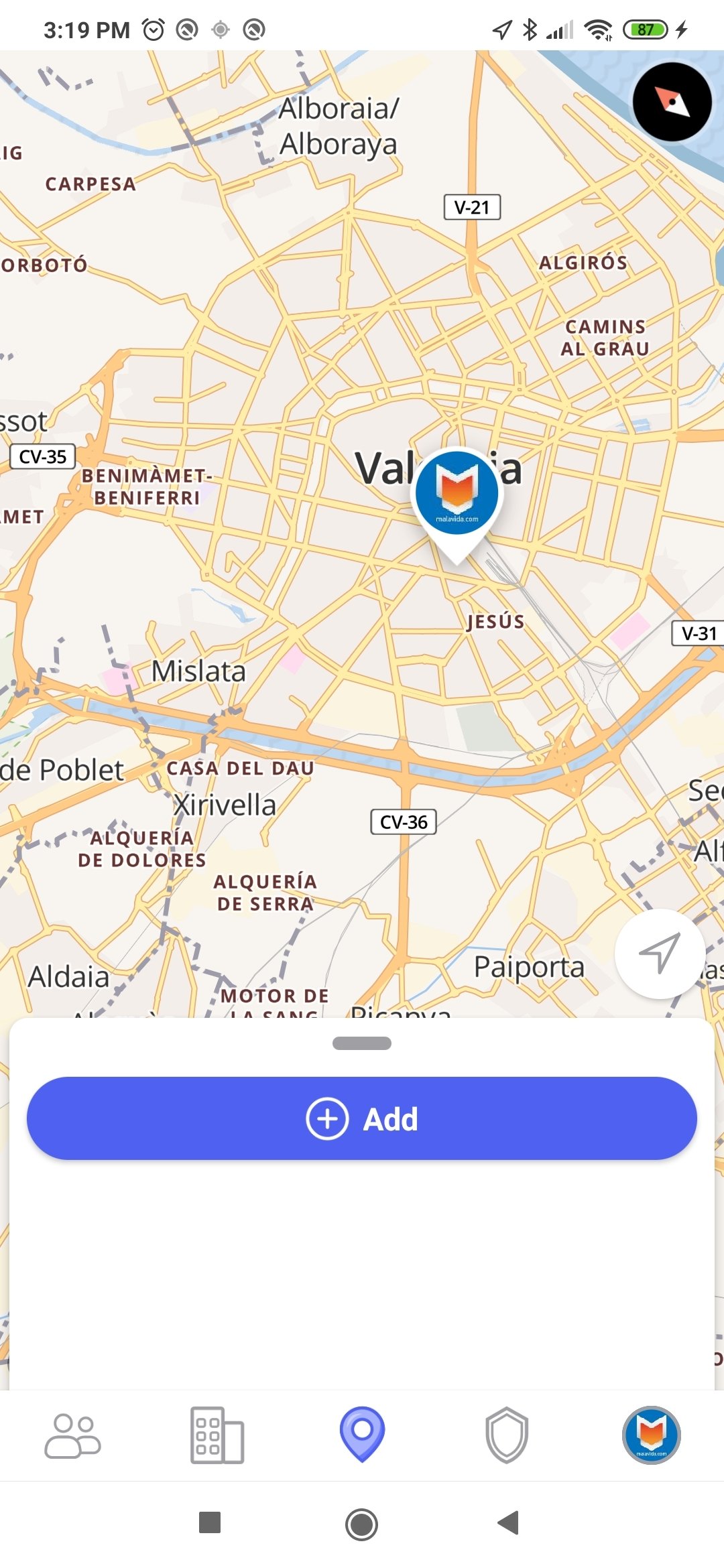Go to the shield safety tab

507,1435
